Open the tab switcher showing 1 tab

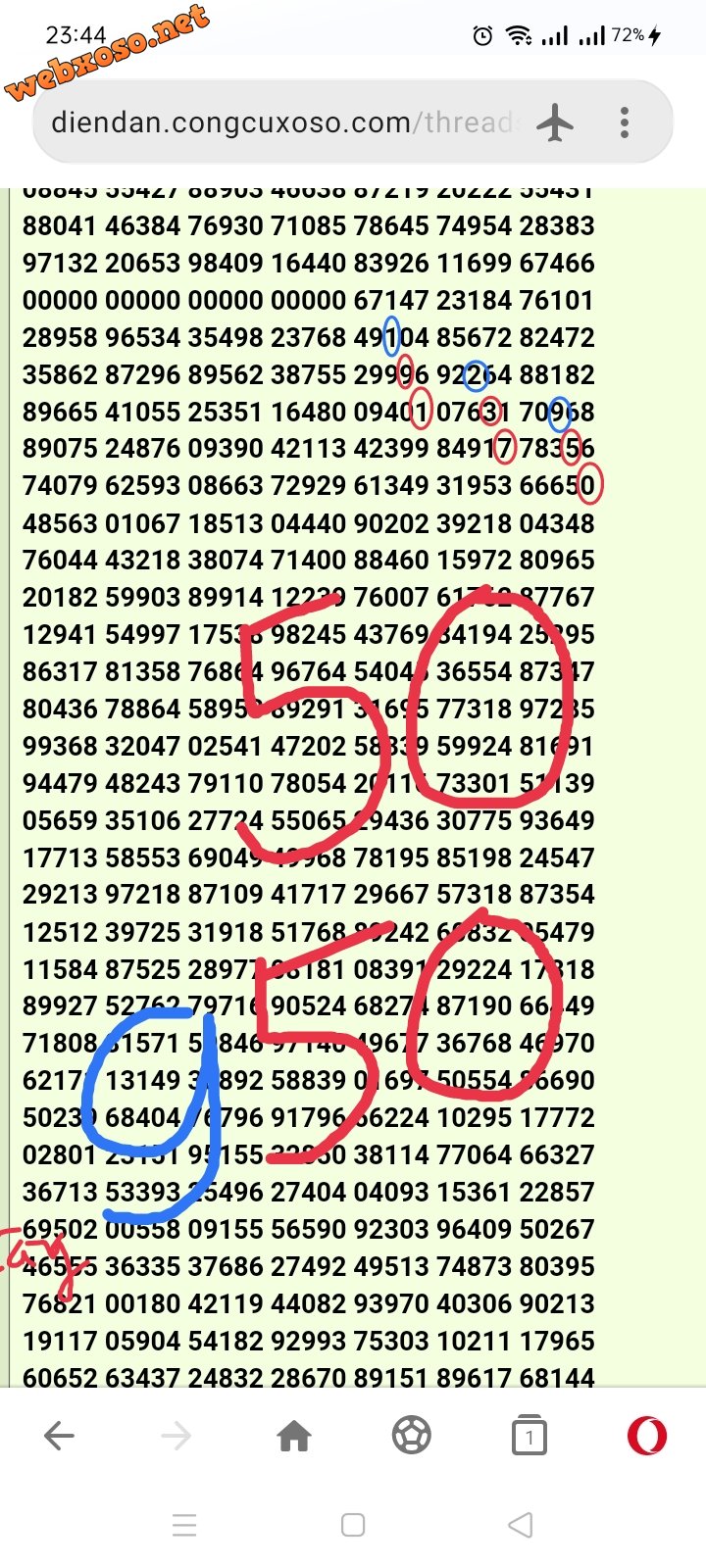pyautogui.click(x=529, y=1437)
